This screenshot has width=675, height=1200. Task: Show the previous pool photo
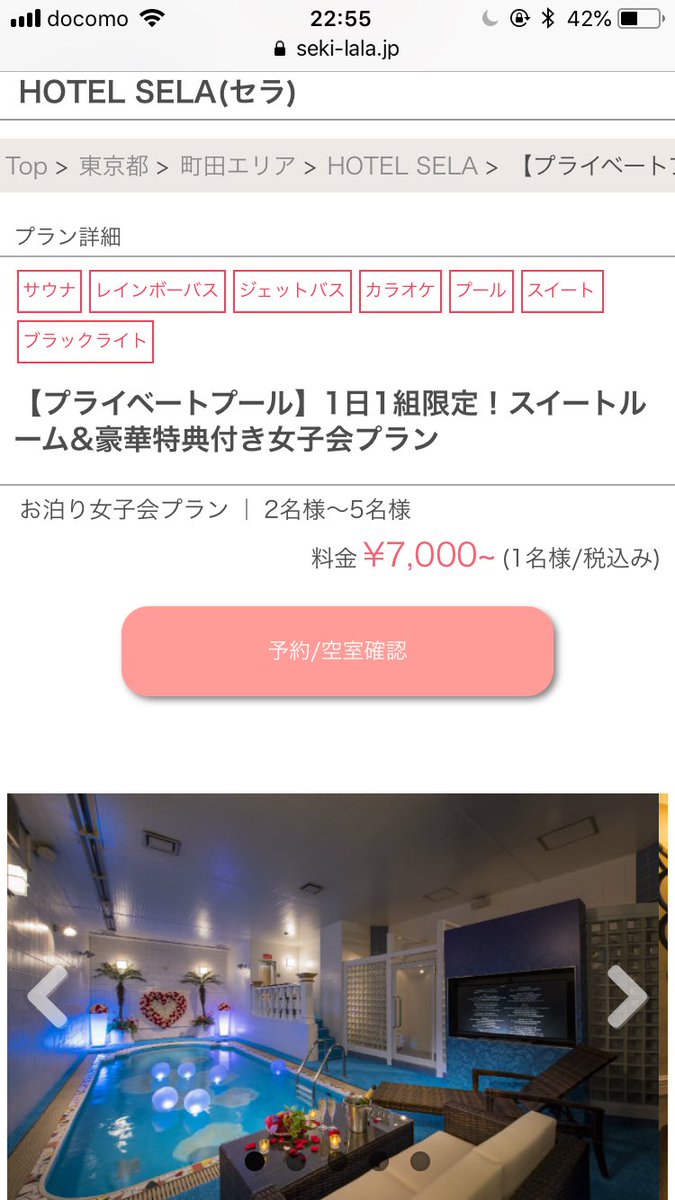46,995
